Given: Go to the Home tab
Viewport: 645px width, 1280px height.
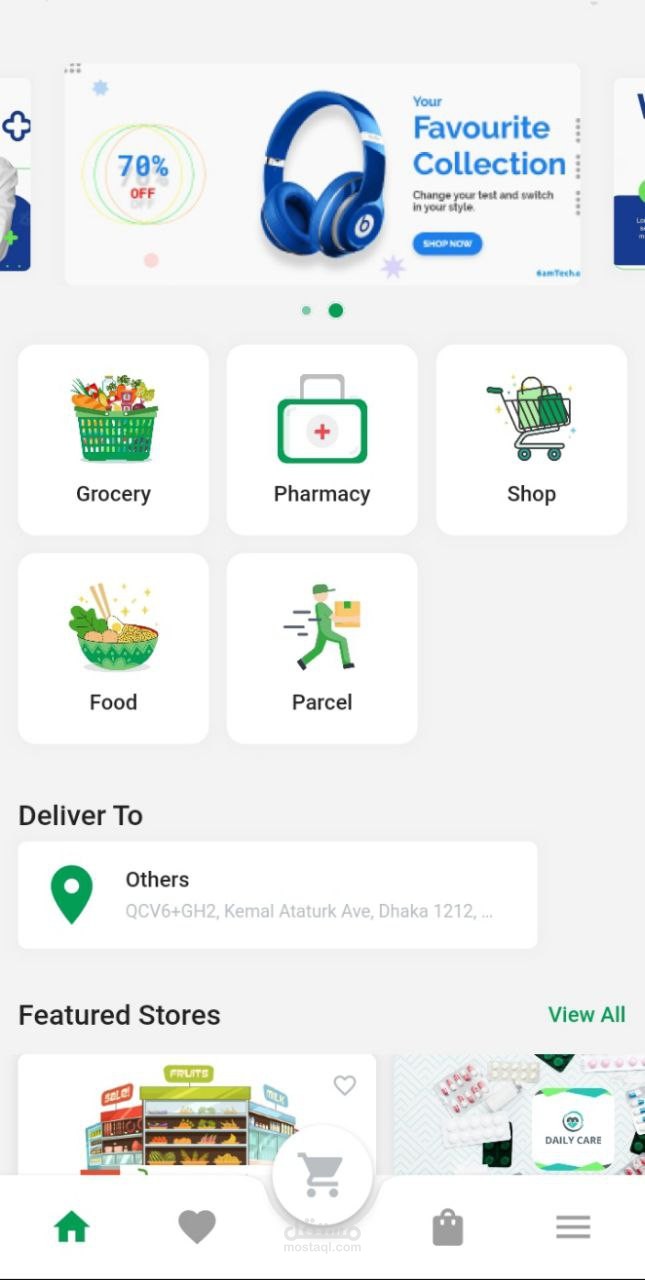Looking at the screenshot, I should tap(72, 1227).
